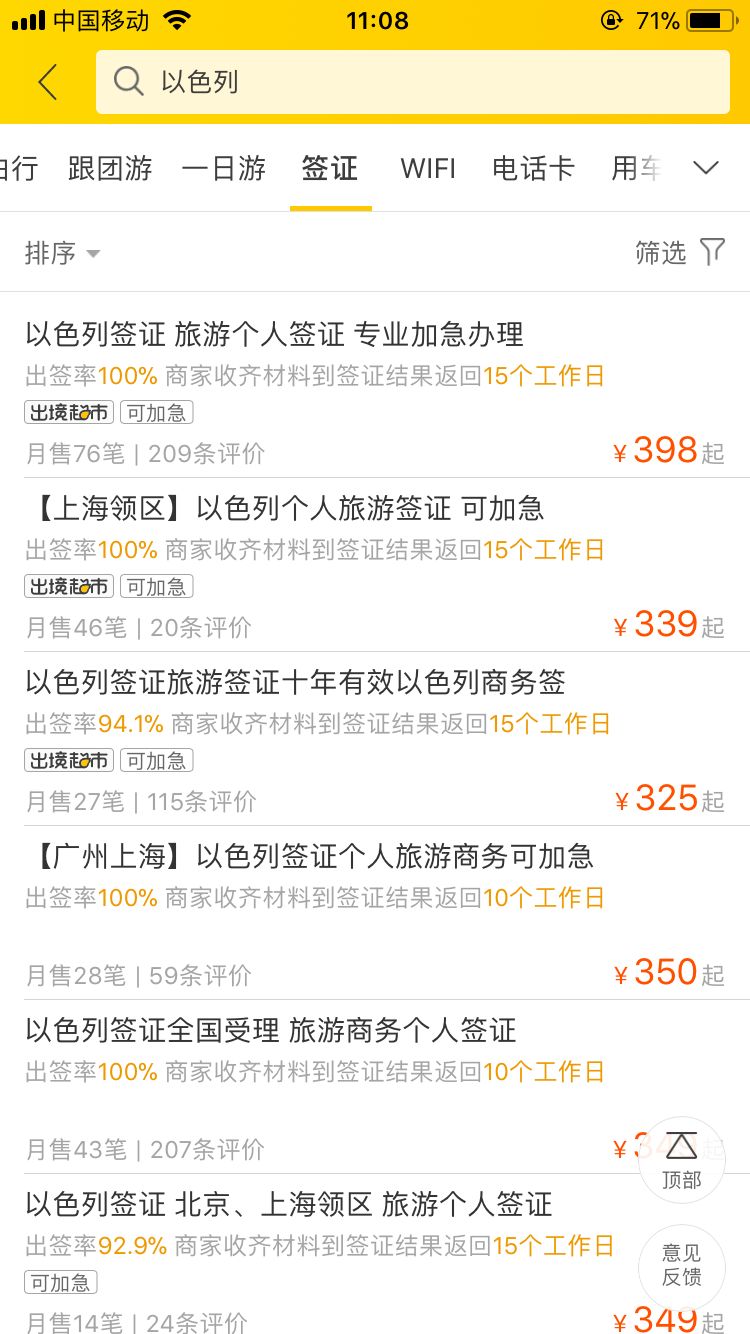Open the 排序 sort dropdown
Image resolution: width=750 pixels, height=1334 pixels.
[62, 253]
